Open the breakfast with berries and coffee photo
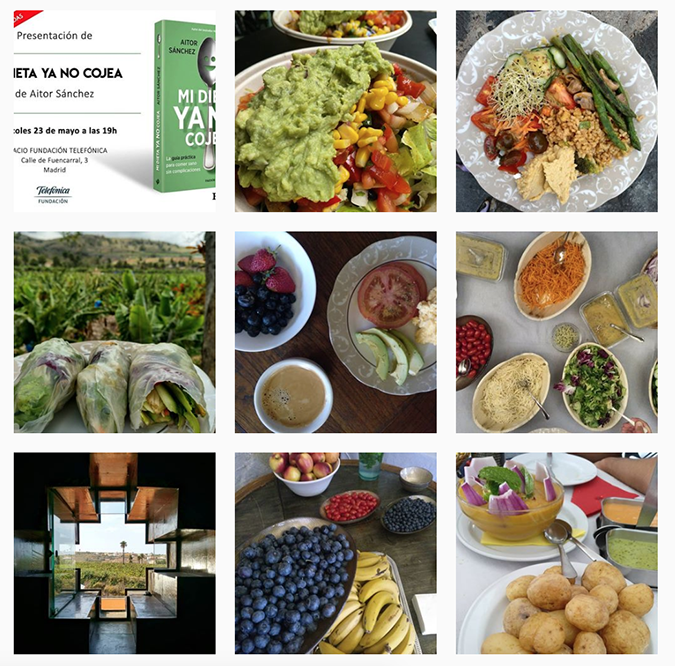Screen dimensions: 675x666 pos(335,332)
